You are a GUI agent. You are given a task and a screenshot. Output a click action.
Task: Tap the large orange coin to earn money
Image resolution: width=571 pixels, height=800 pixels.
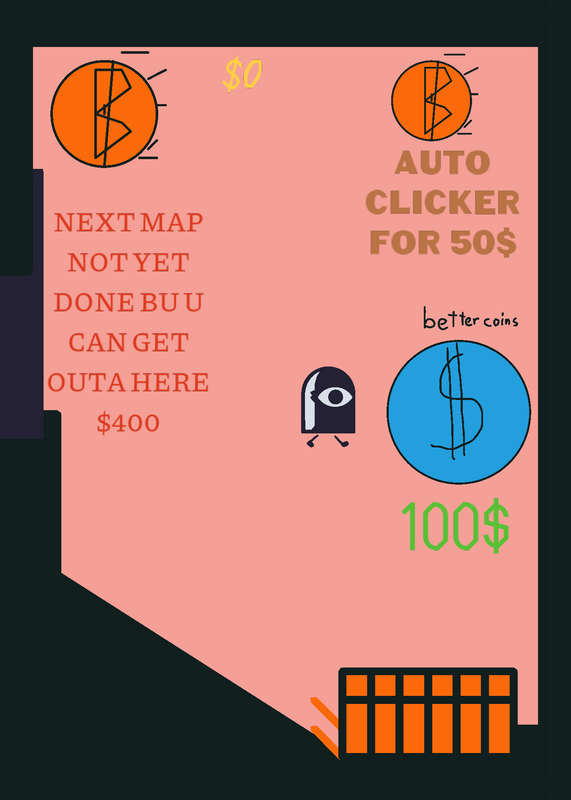pos(104,113)
